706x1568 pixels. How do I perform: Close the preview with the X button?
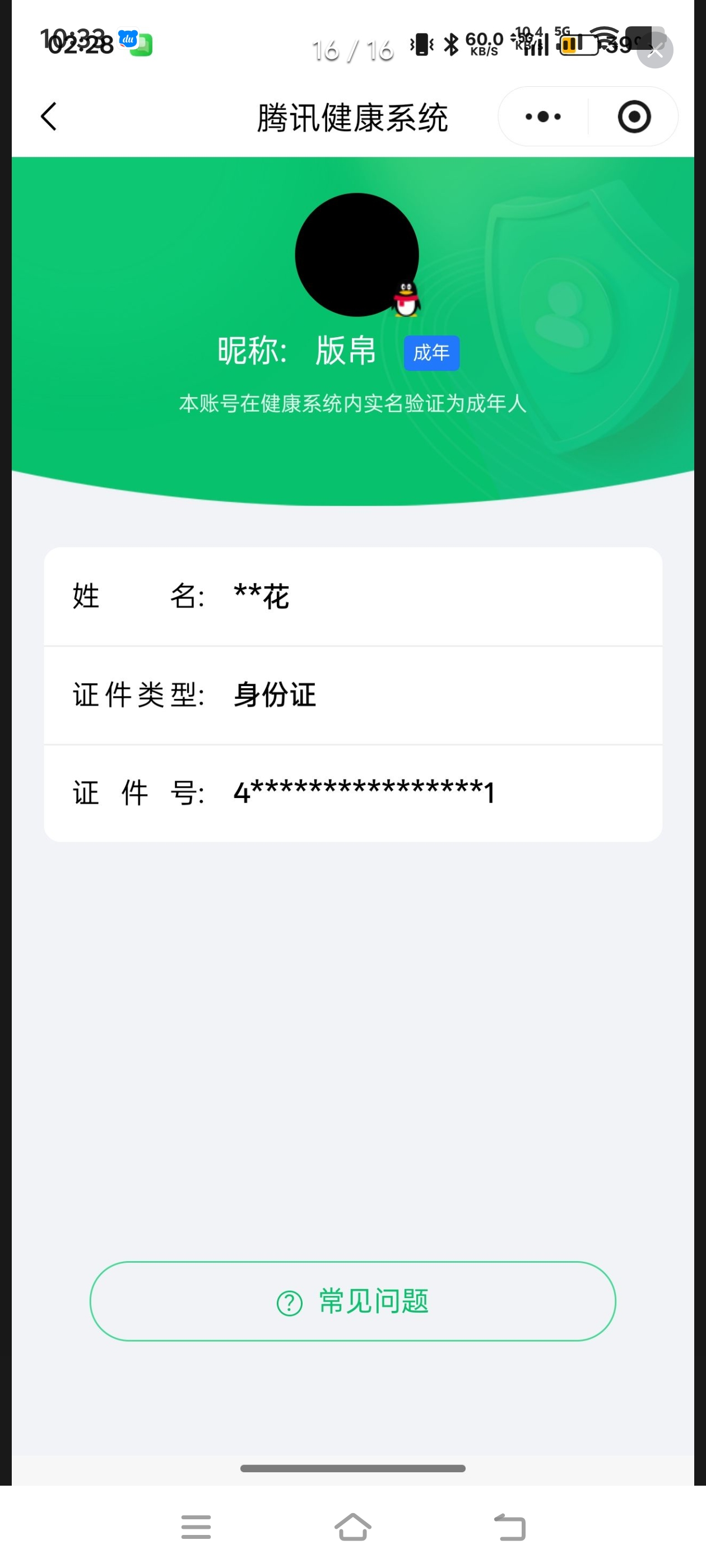coord(656,51)
